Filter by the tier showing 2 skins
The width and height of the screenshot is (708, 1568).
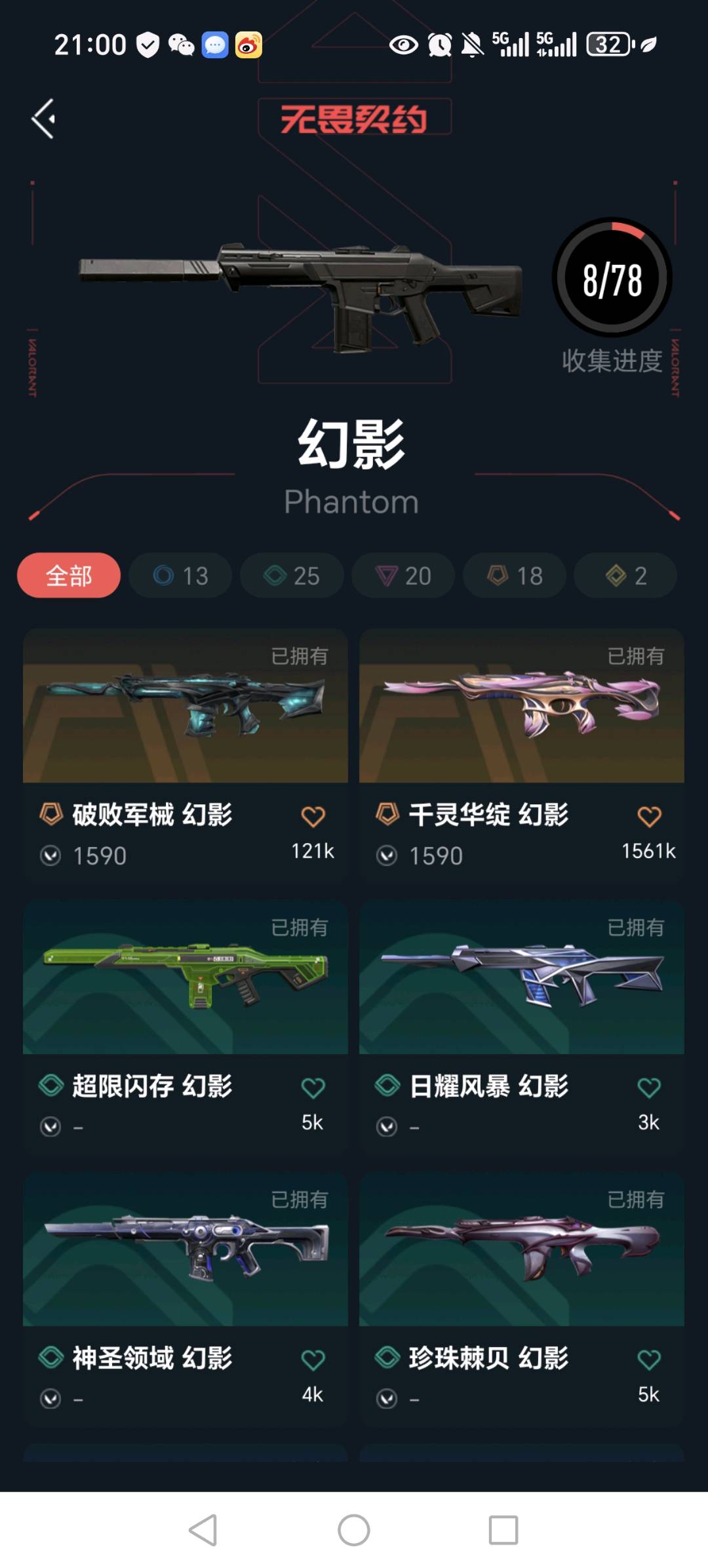[625, 576]
